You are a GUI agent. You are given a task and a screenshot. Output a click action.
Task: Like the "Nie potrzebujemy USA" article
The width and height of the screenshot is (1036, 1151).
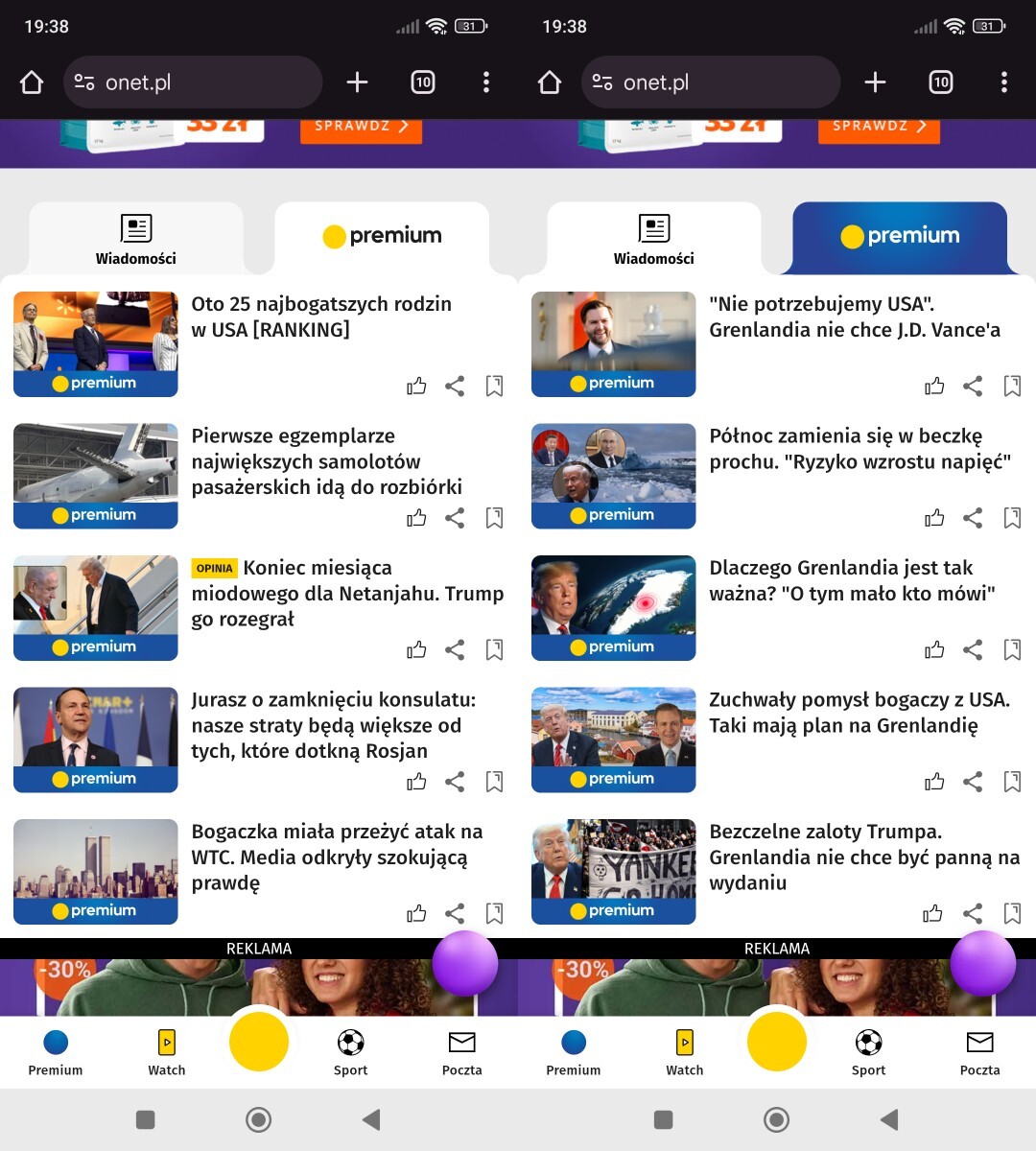point(934,387)
